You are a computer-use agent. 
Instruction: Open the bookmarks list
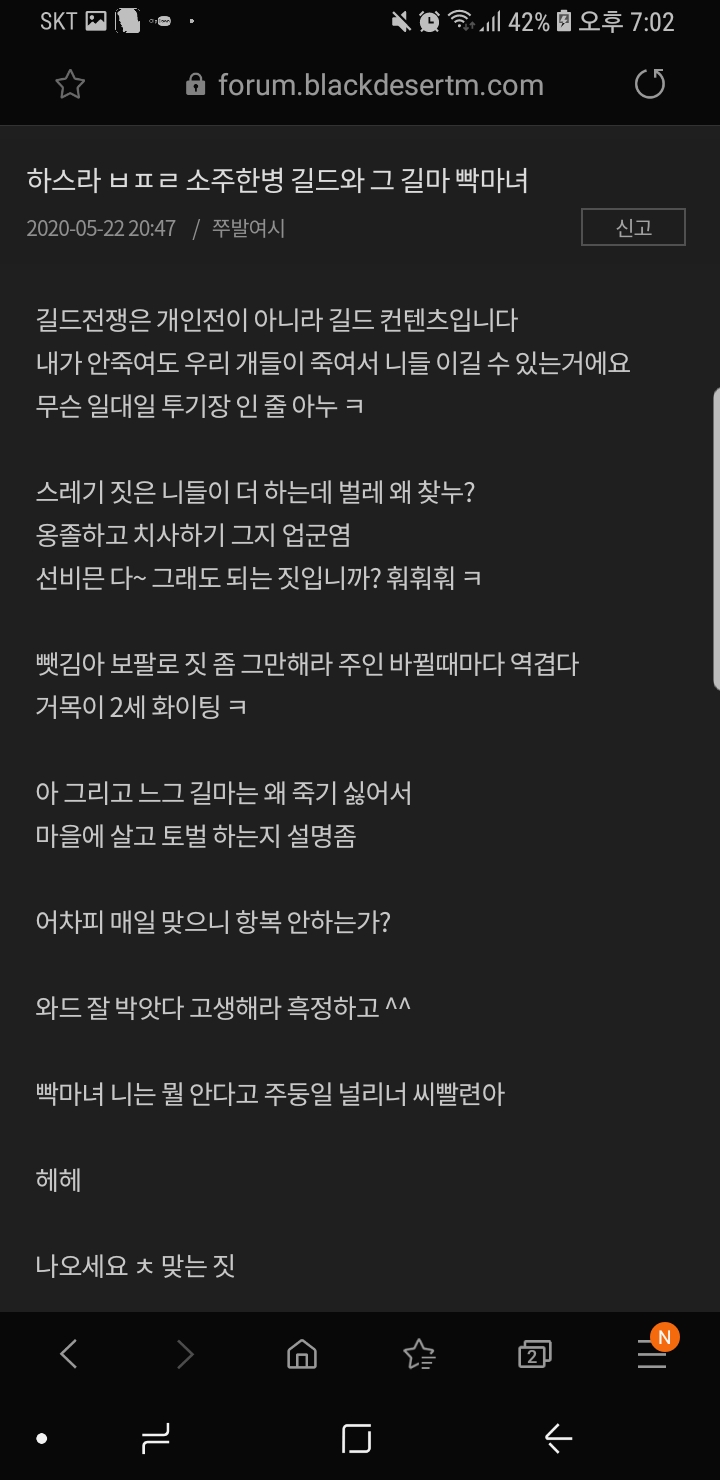(419, 1355)
